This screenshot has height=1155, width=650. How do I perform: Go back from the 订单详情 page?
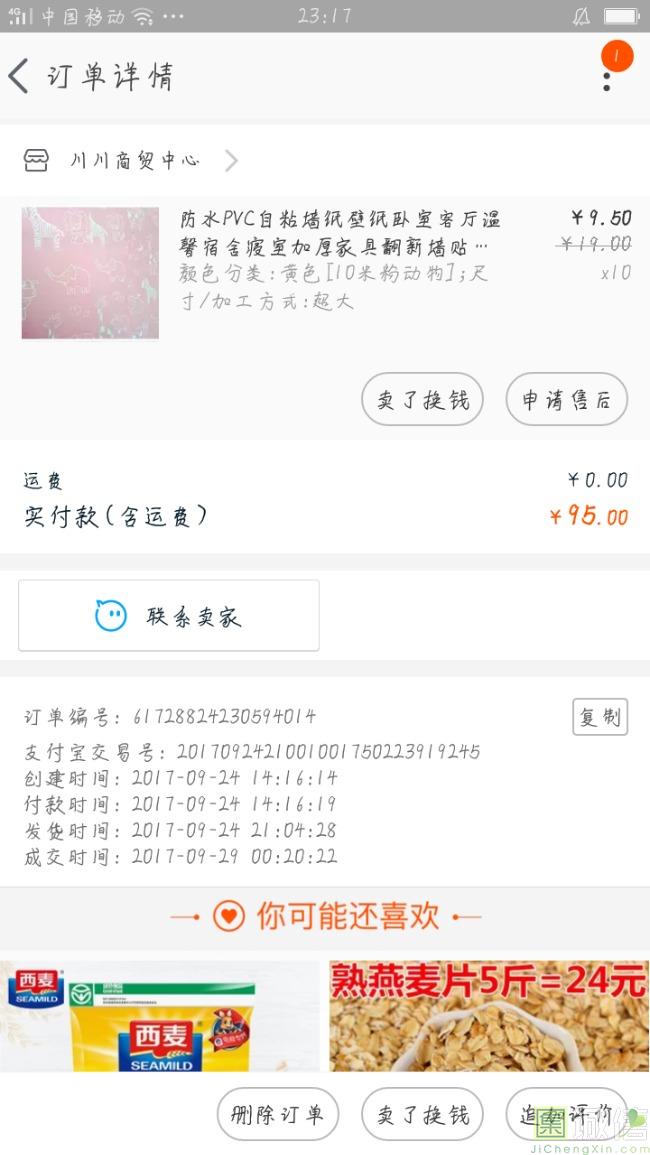tap(20, 76)
